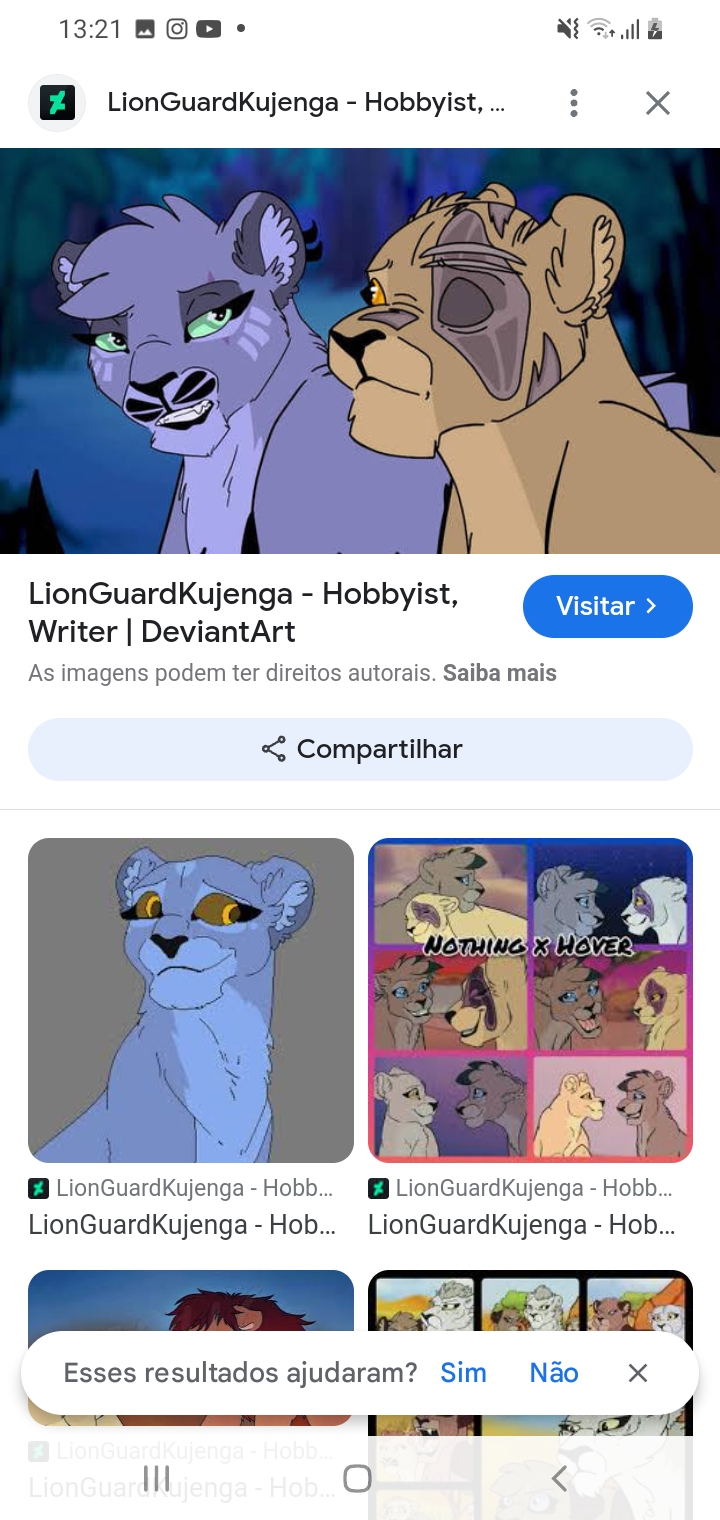Open the Saiba mais link
The image size is (720, 1520).
(x=500, y=673)
